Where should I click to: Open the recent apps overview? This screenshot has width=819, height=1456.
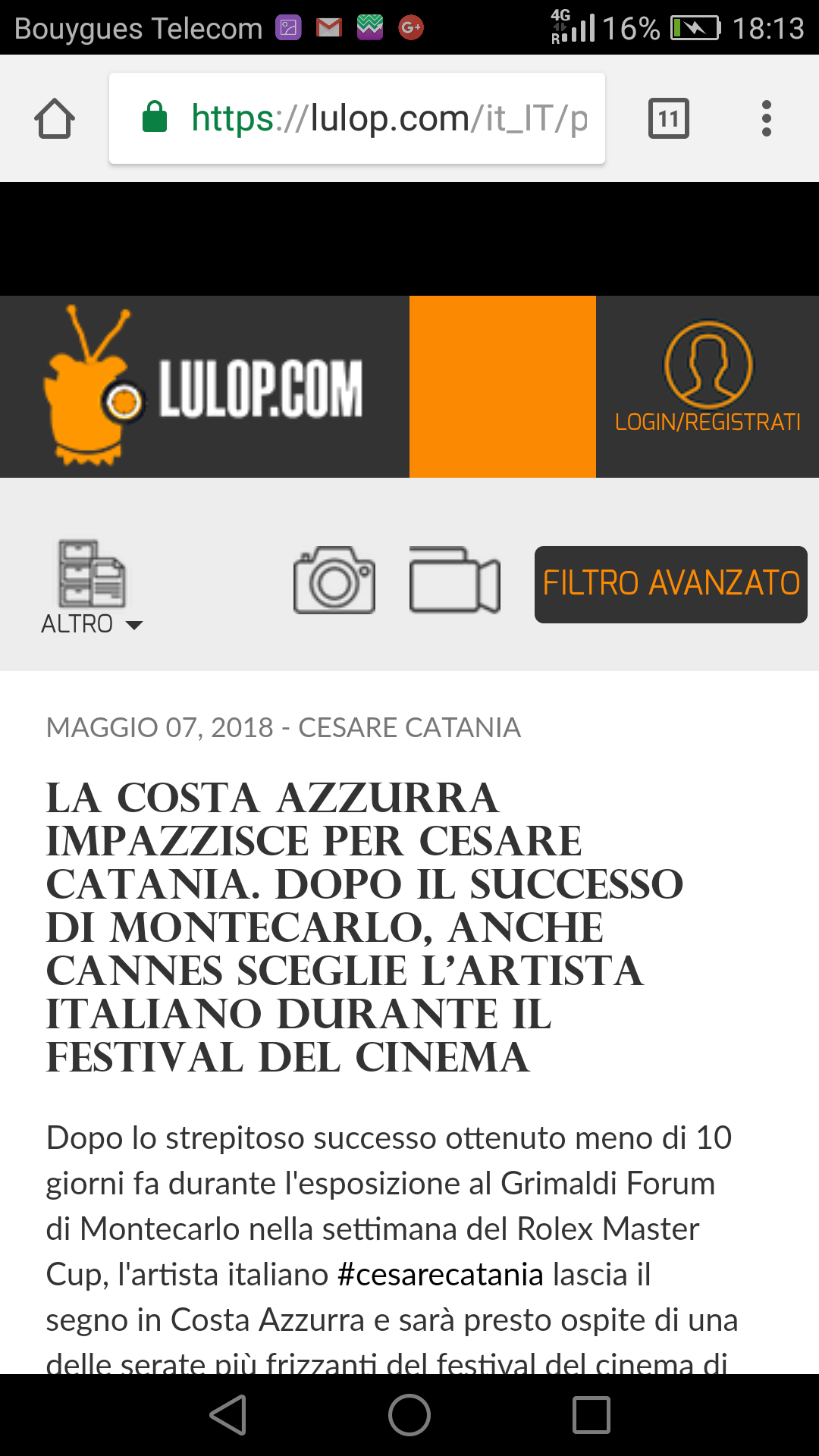click(x=591, y=1415)
